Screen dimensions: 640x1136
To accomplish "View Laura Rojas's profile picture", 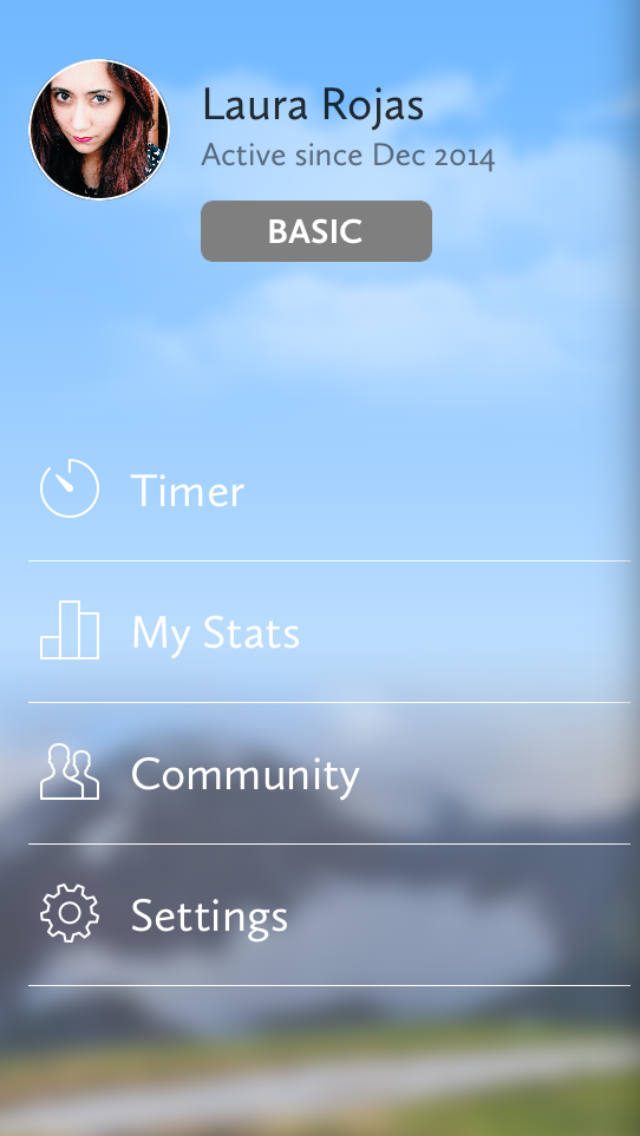I will (x=99, y=129).
